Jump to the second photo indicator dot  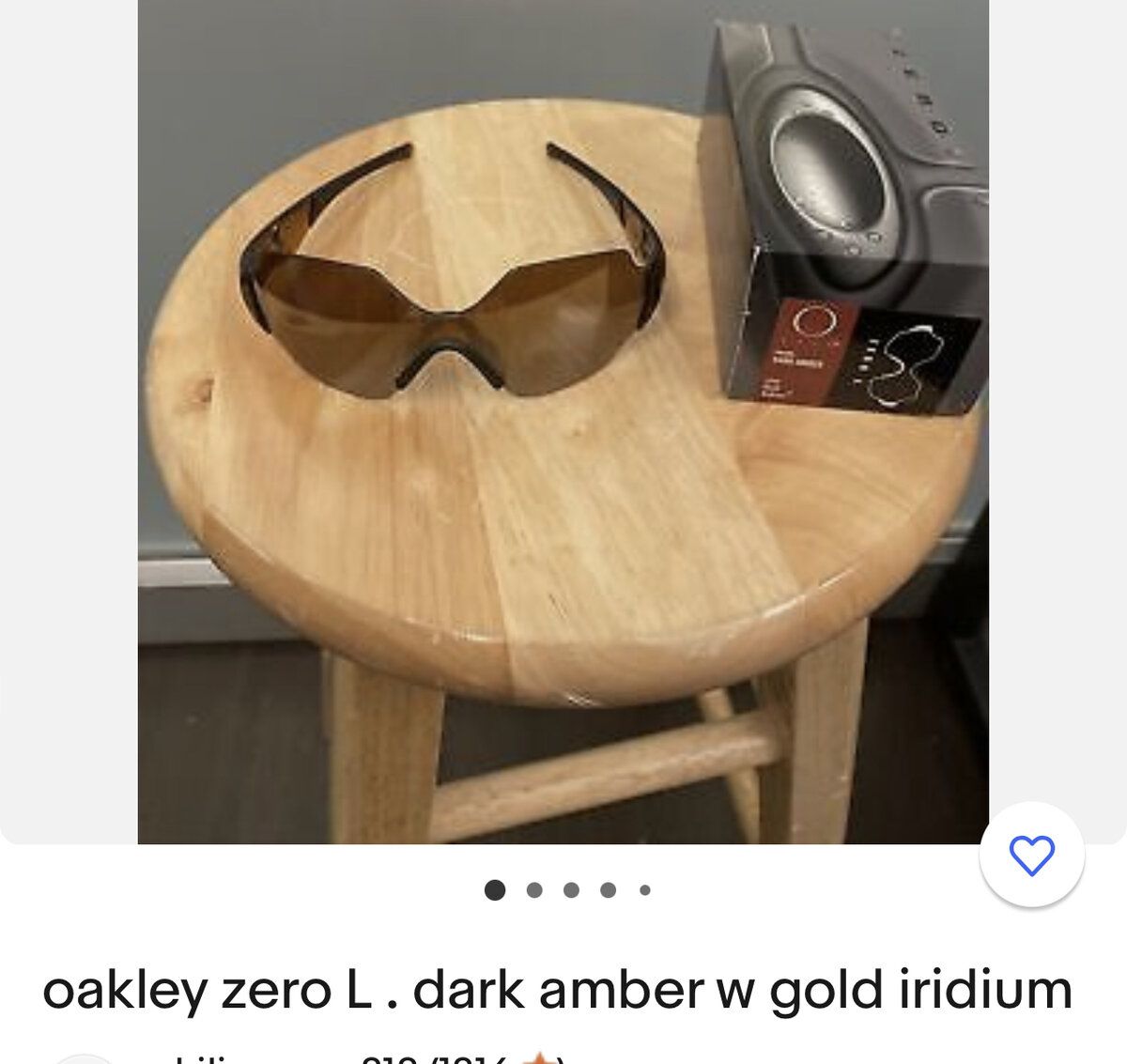(x=534, y=890)
